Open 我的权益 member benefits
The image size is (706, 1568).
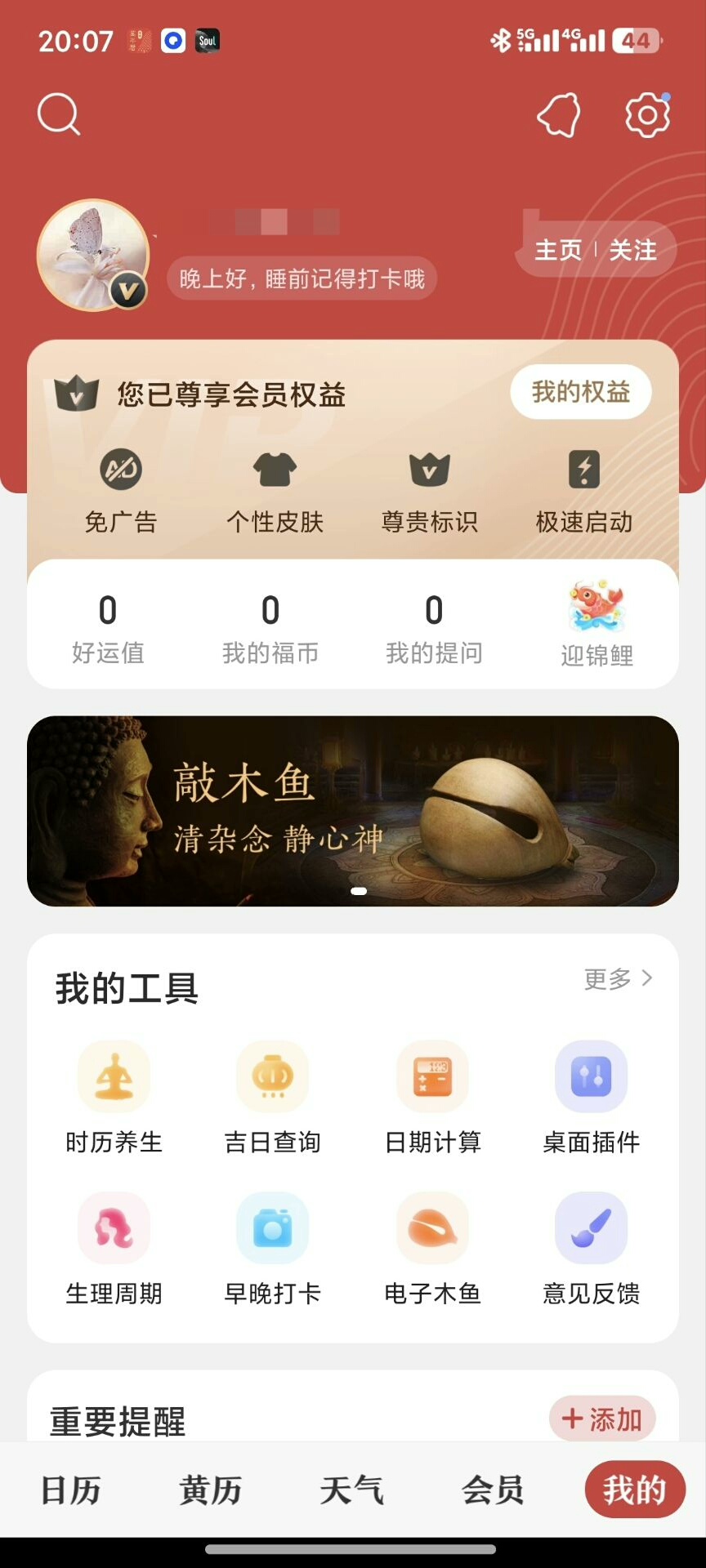coord(580,392)
